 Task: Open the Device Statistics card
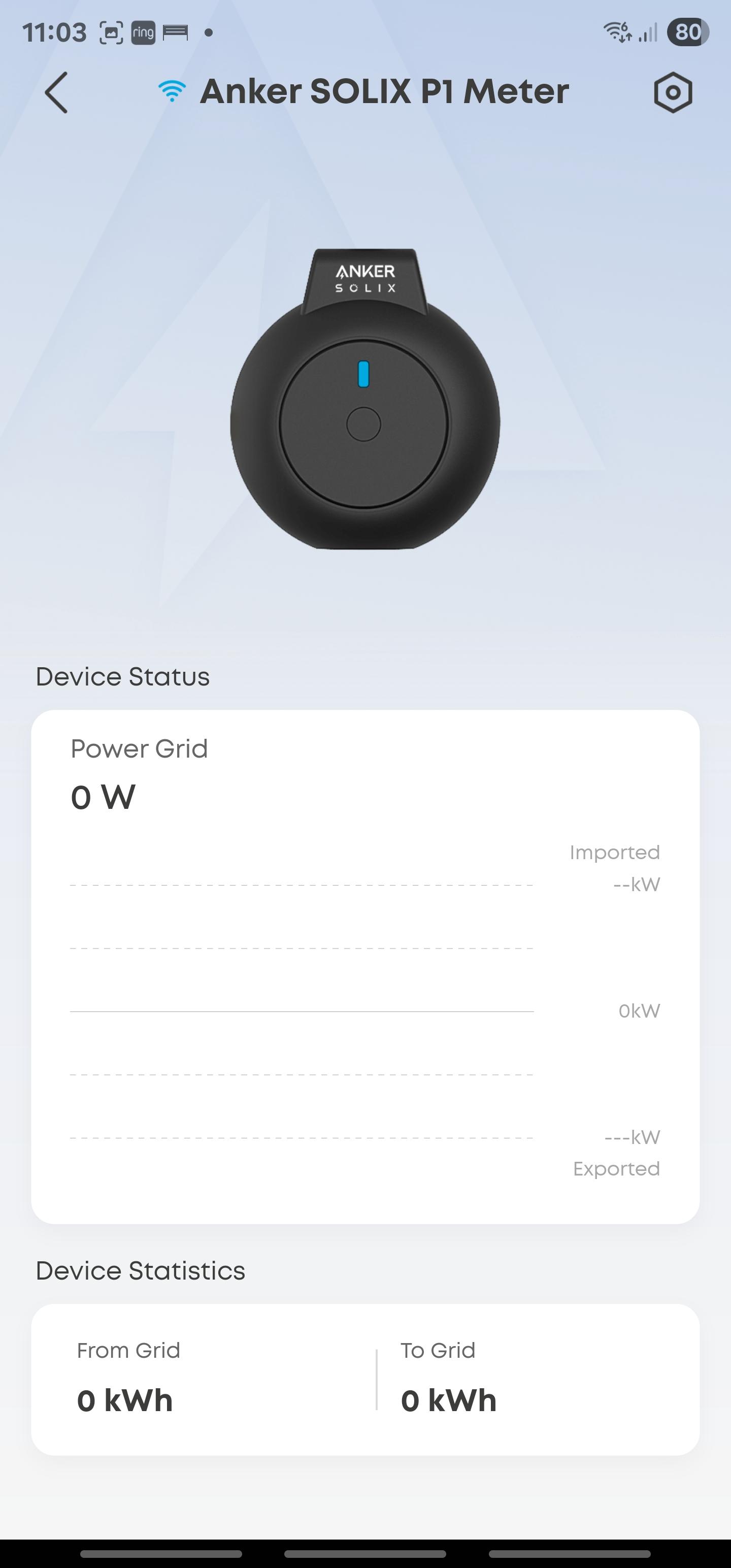pyautogui.click(x=365, y=1379)
